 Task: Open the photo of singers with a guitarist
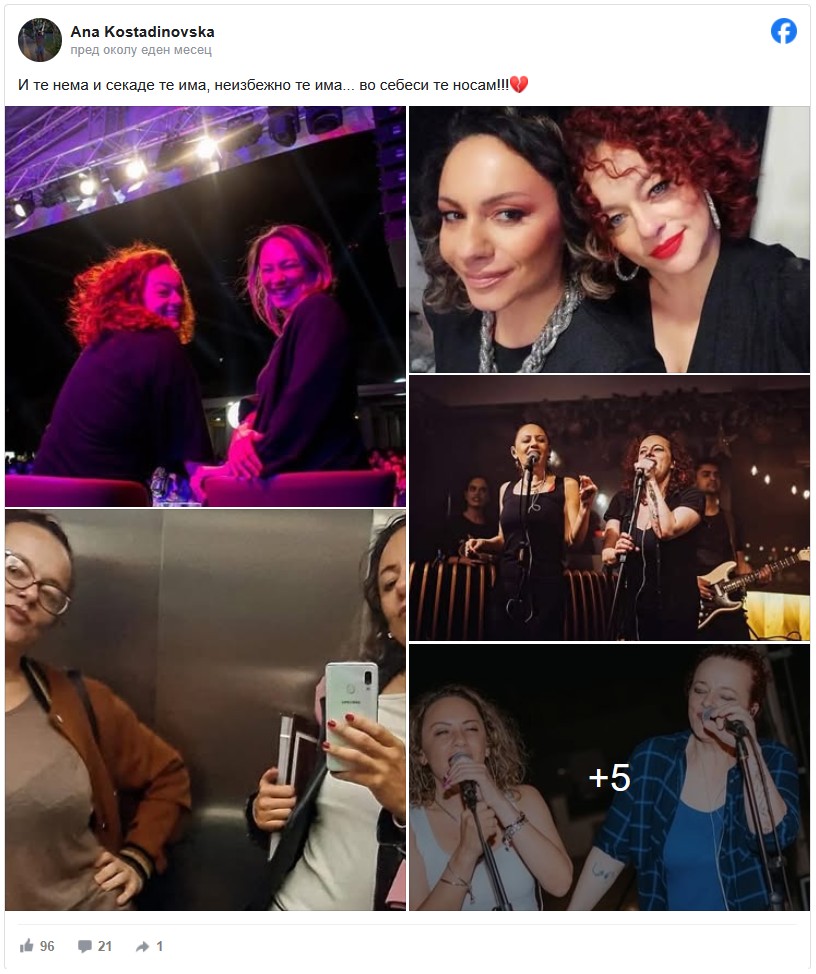coord(609,508)
